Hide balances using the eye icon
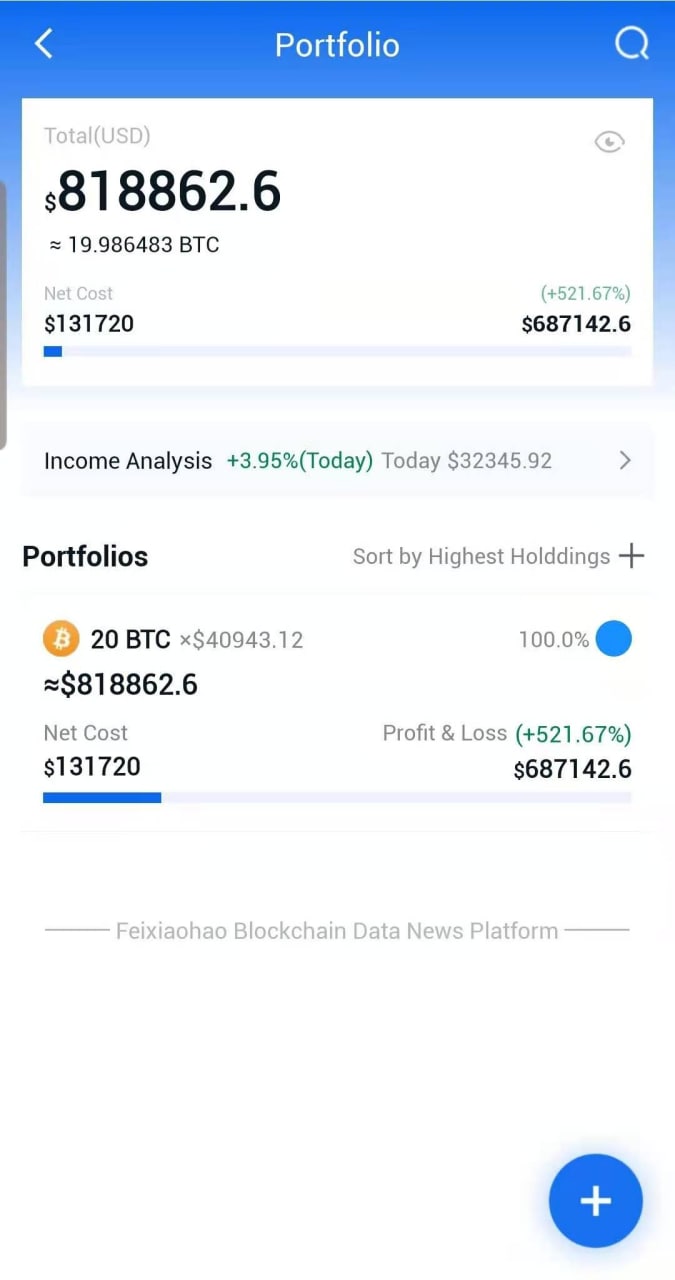Viewport: 675px width, 1280px height. coord(609,142)
